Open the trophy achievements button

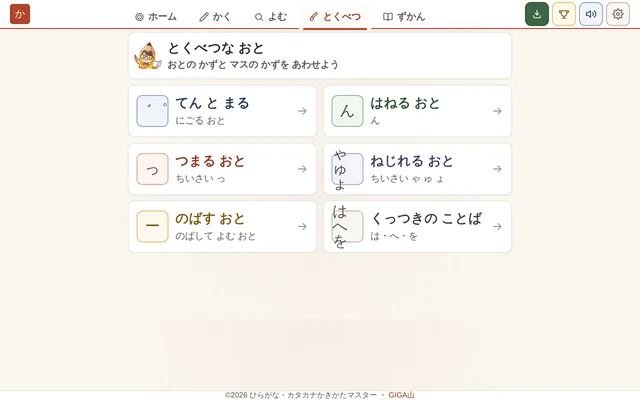tap(564, 14)
